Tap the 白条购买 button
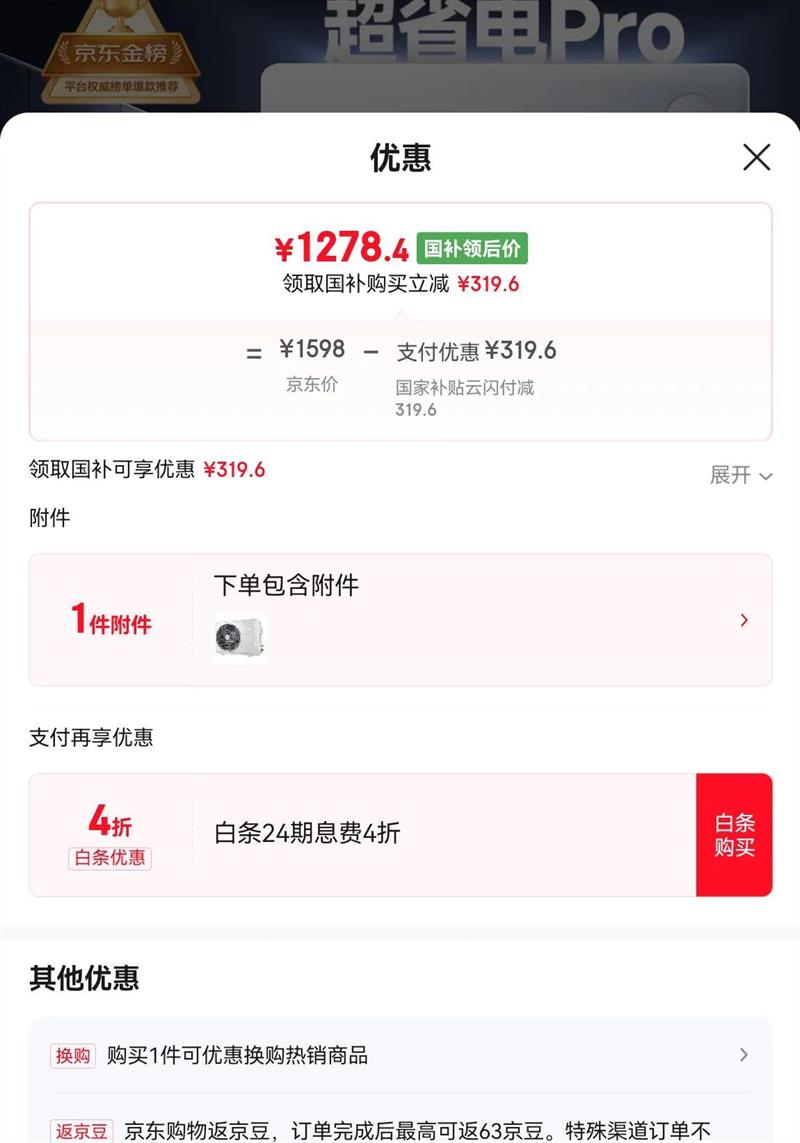 [x=734, y=835]
